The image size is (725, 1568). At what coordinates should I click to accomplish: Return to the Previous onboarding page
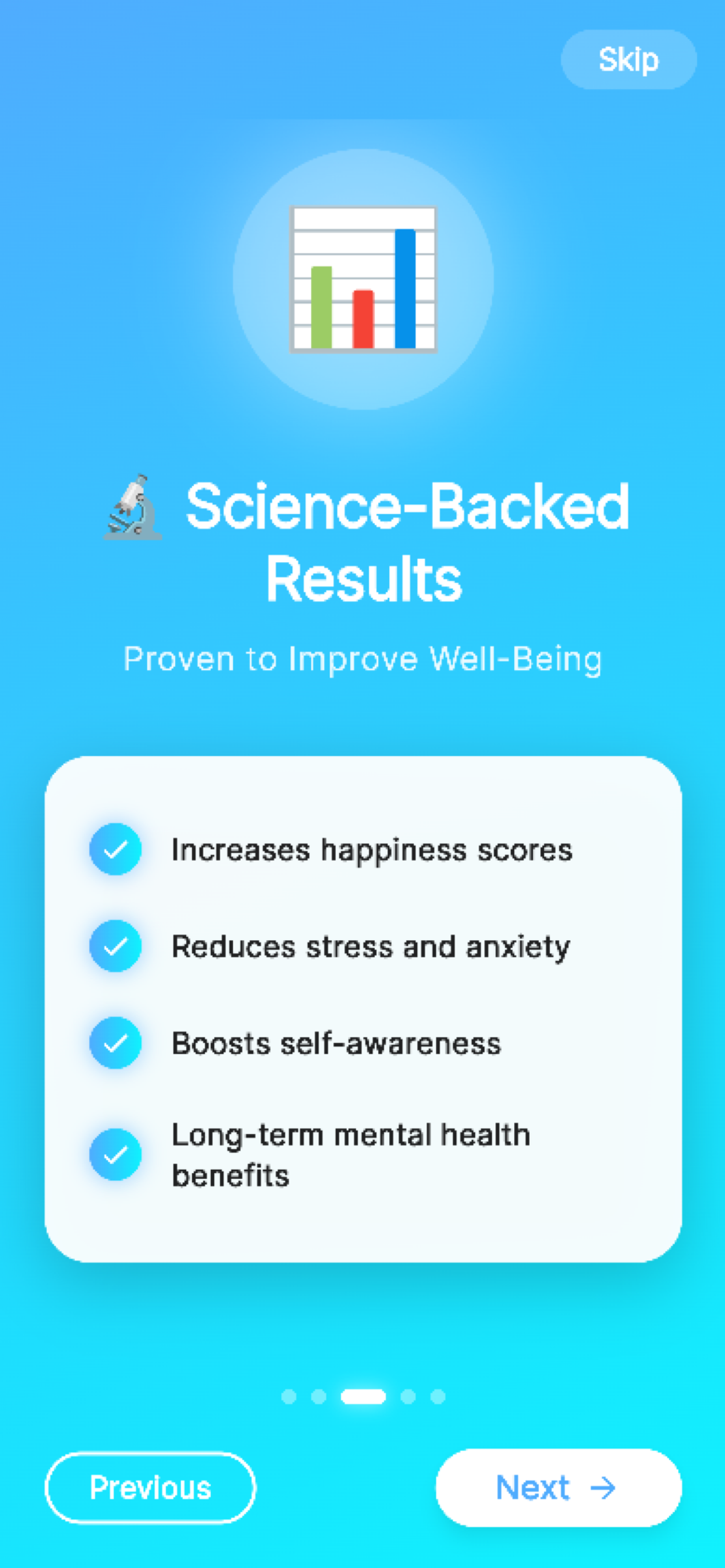[150, 1488]
